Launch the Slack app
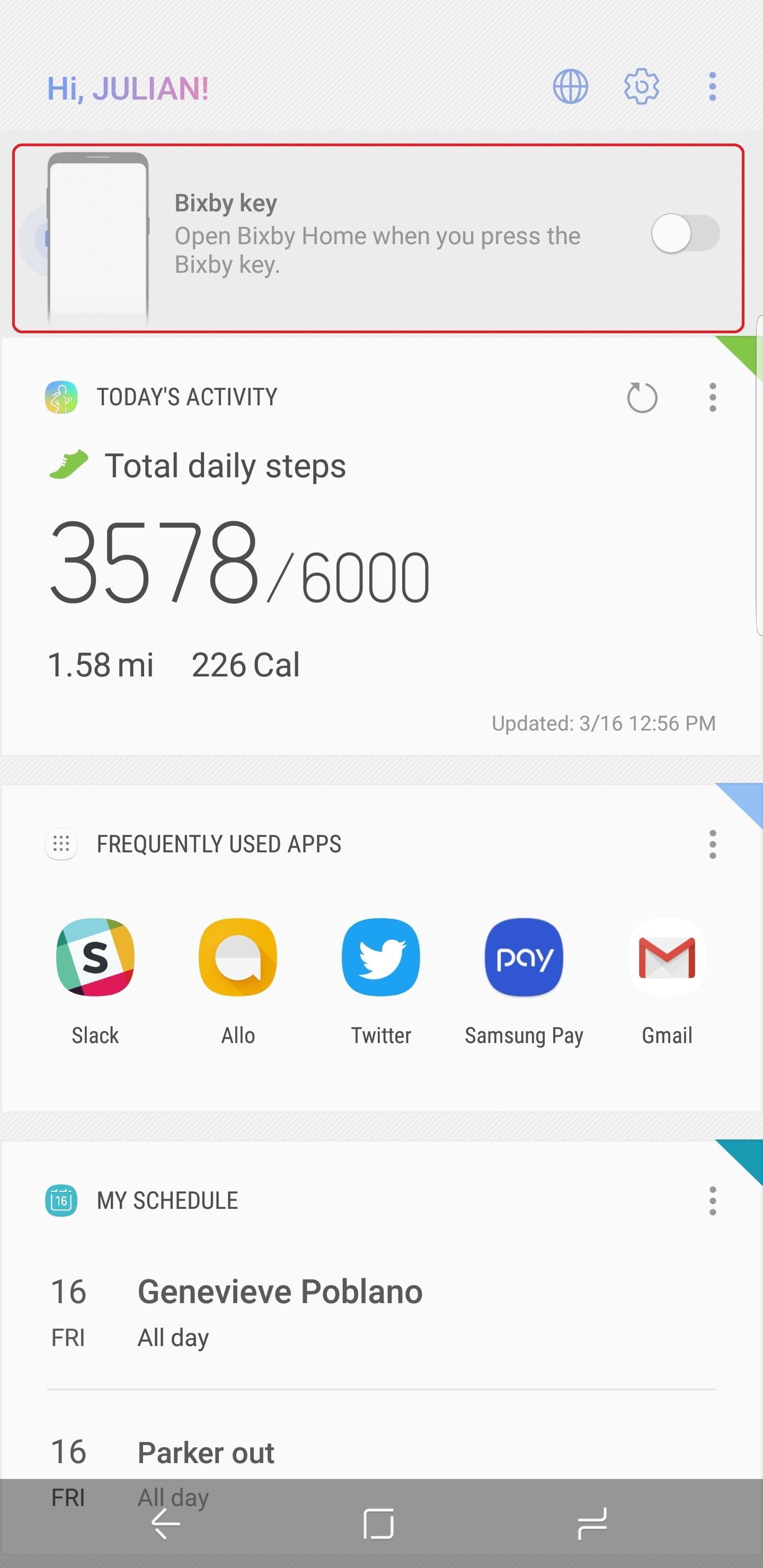 click(95, 975)
